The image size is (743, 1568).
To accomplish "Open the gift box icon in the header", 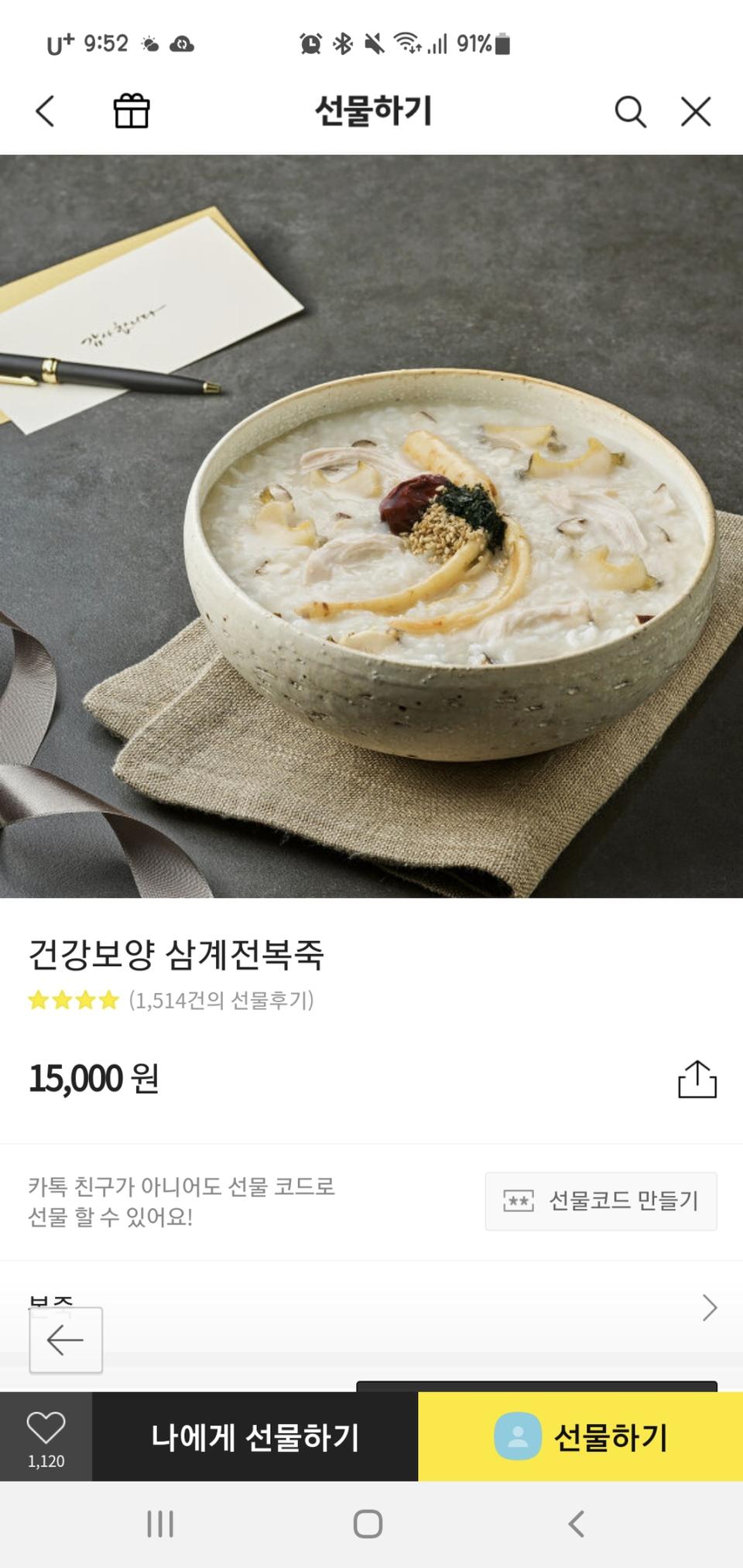I will [132, 112].
